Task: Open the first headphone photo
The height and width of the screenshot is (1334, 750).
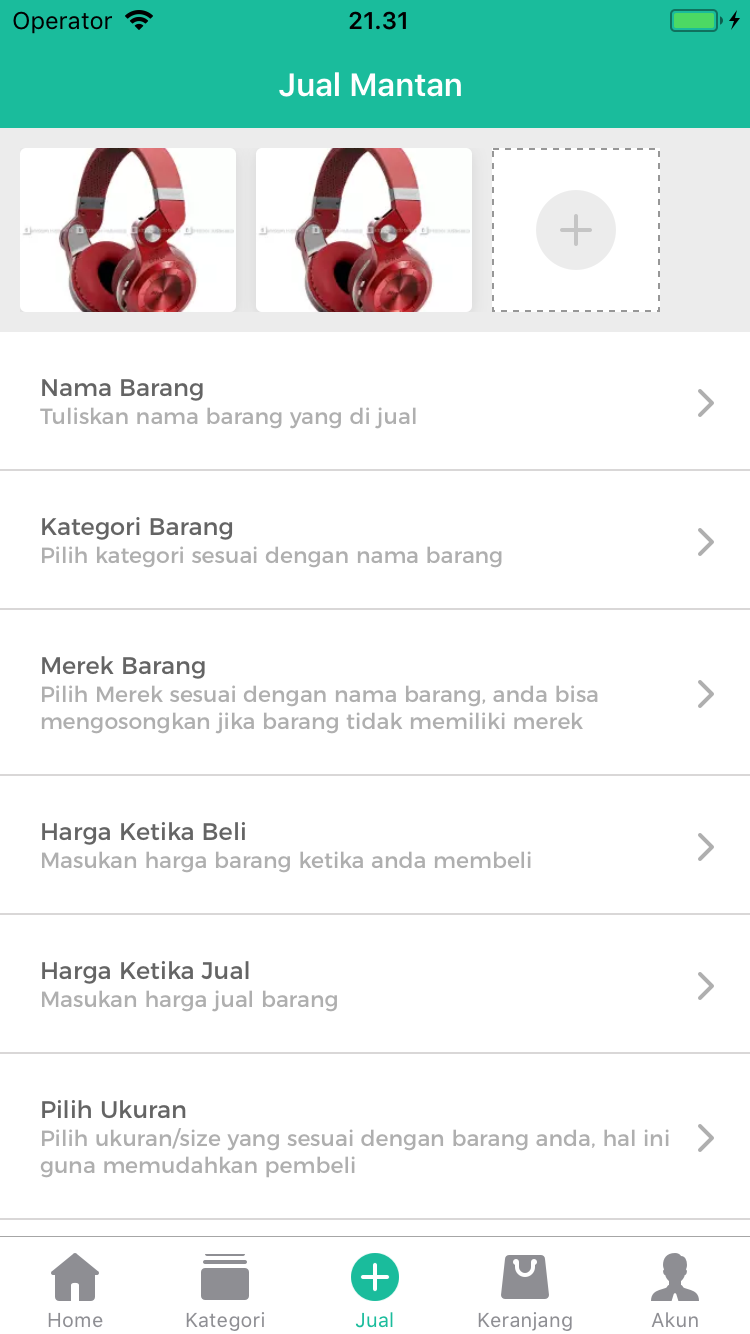Action: (x=128, y=230)
